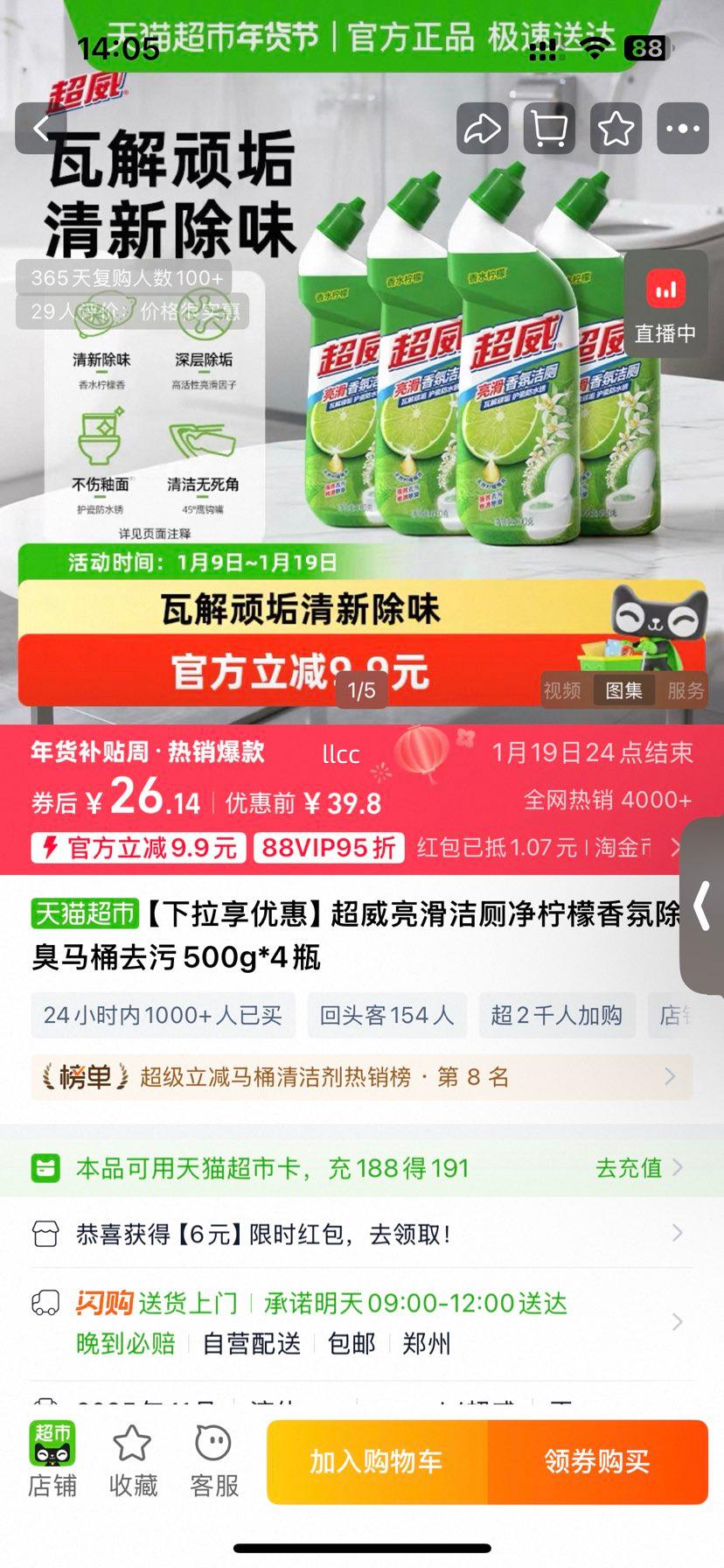Image resolution: width=724 pixels, height=1568 pixels.
Task: Switch to the 服务 tab
Action: coord(687,690)
